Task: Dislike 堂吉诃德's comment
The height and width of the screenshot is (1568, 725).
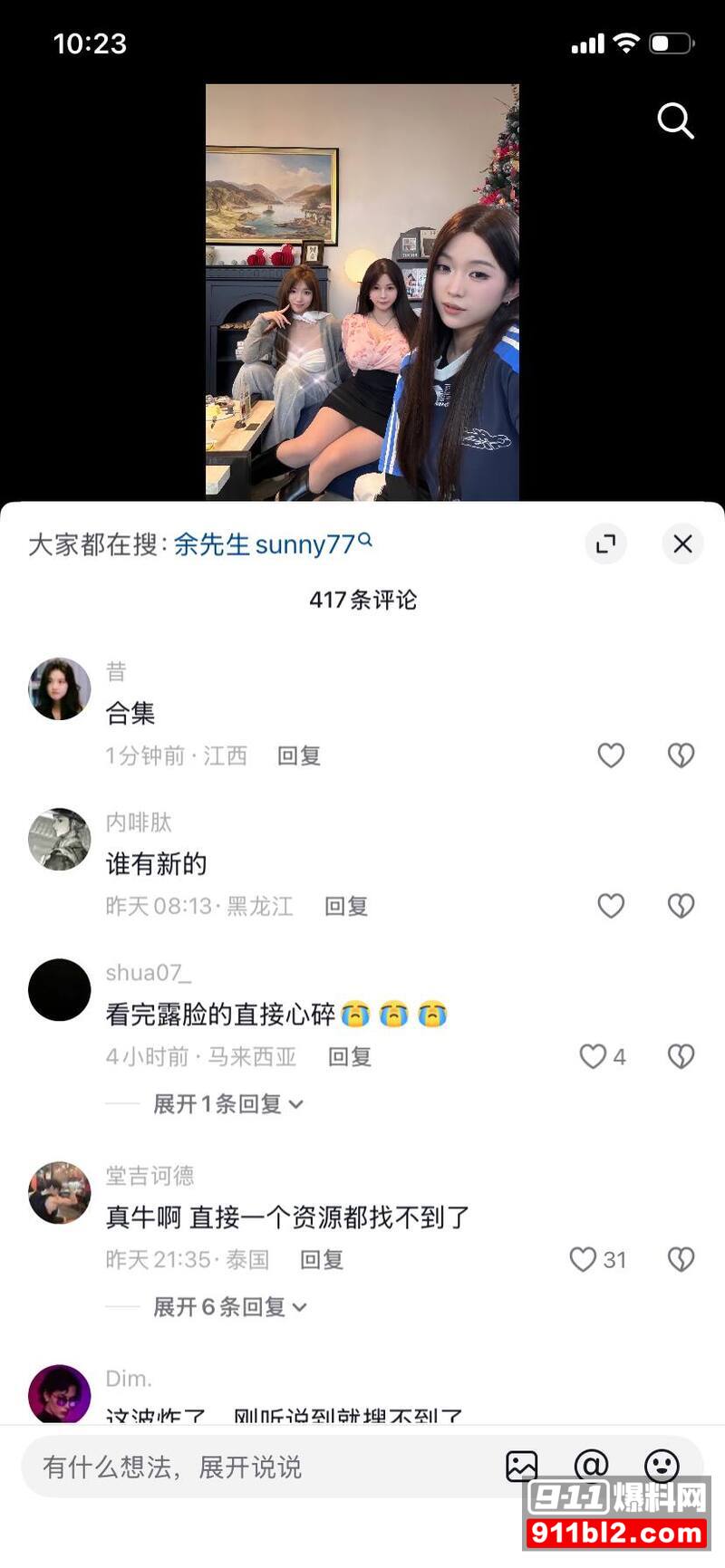Action: click(x=681, y=1258)
